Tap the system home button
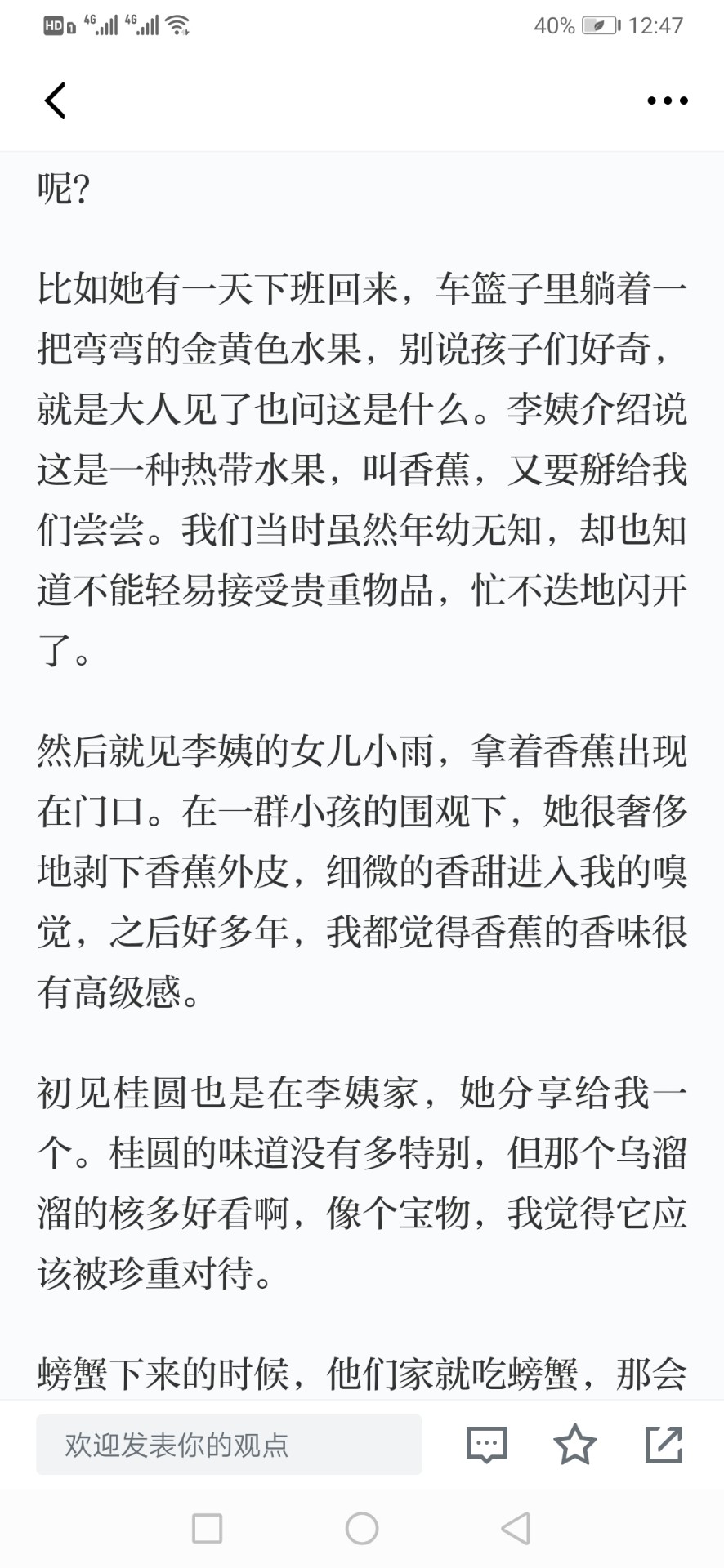The height and width of the screenshot is (1568, 724). coord(362,1528)
